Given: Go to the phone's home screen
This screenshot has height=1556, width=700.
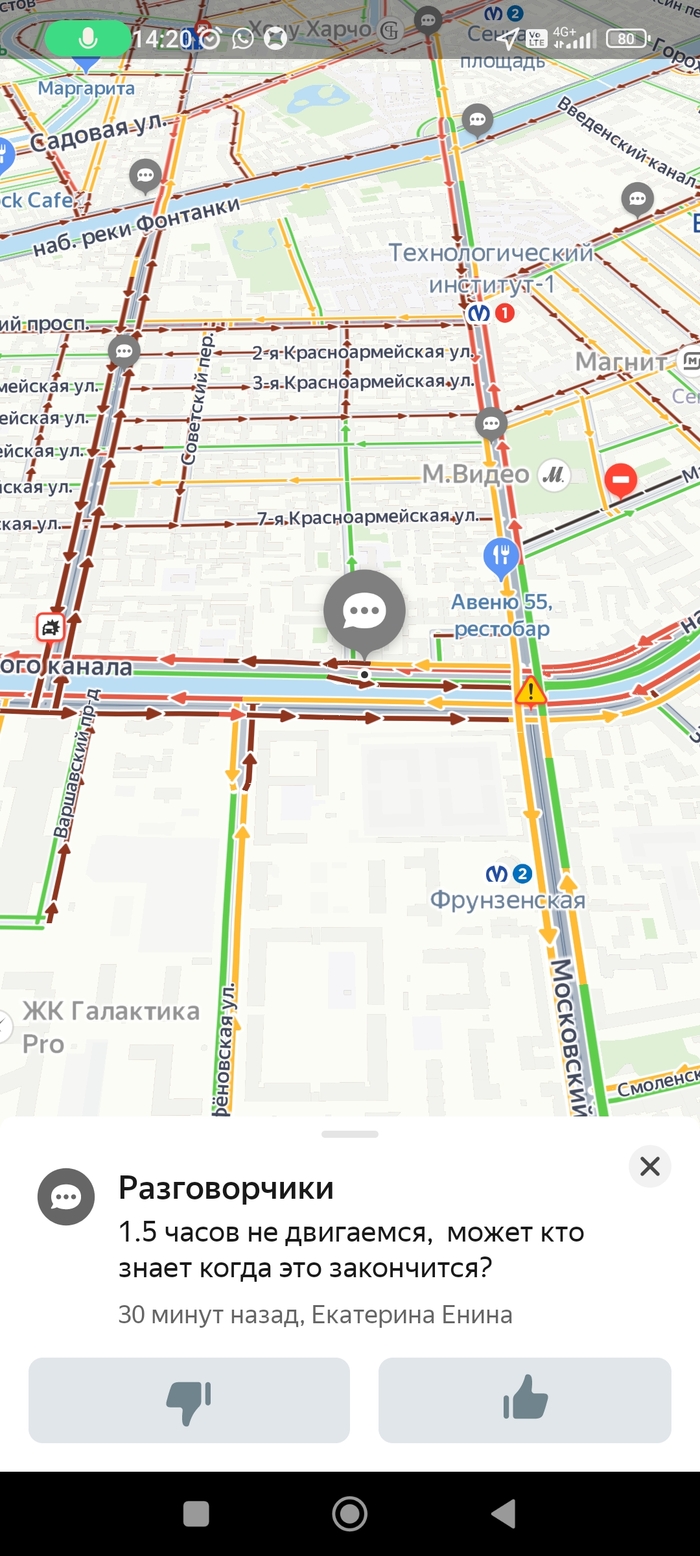Looking at the screenshot, I should pyautogui.click(x=349, y=1514).
